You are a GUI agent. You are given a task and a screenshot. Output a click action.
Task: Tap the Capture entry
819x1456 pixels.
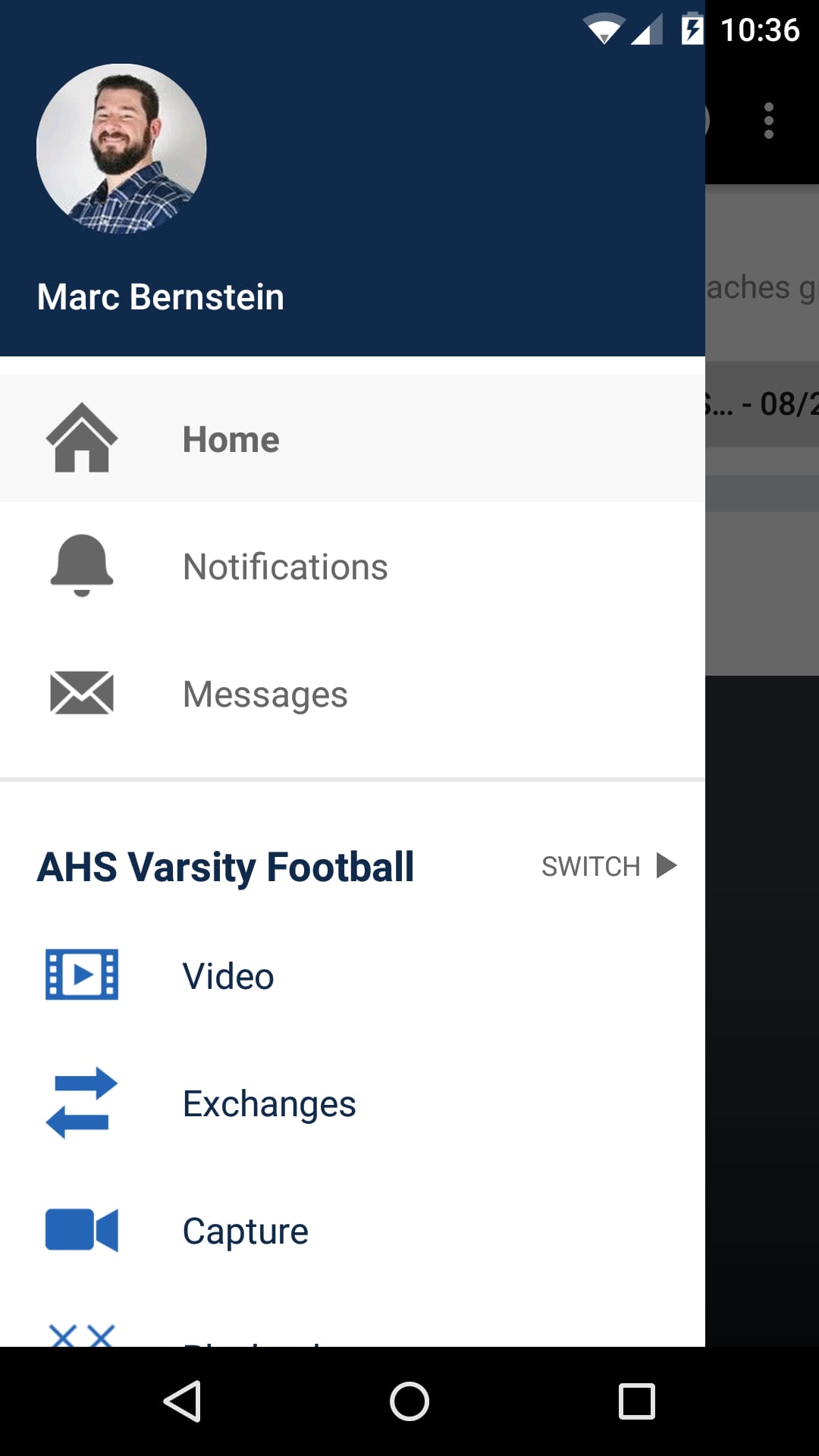point(245,1232)
